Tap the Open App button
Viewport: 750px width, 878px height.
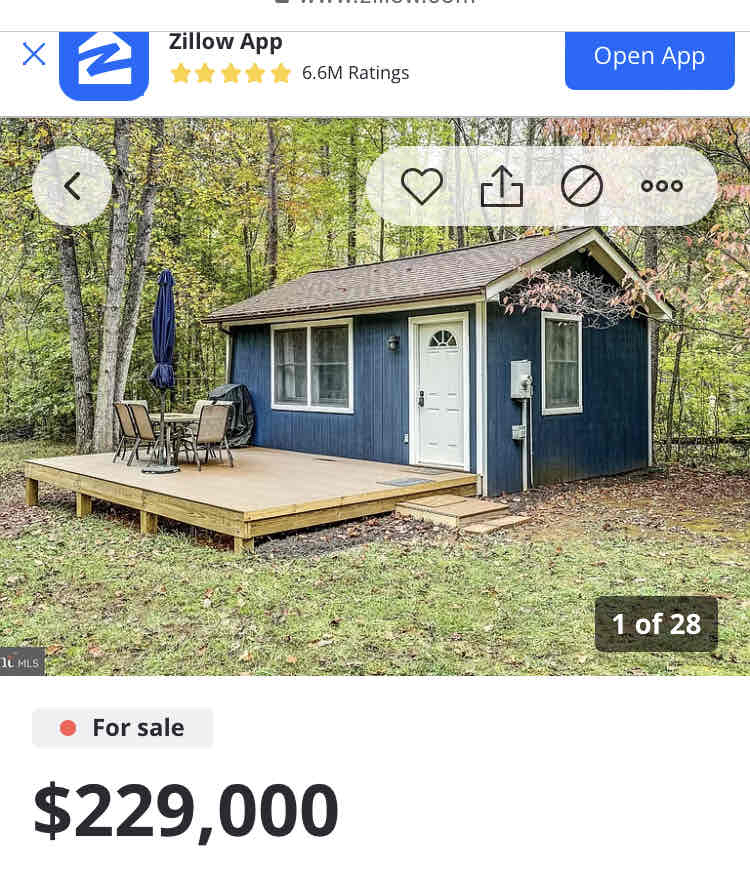click(649, 57)
